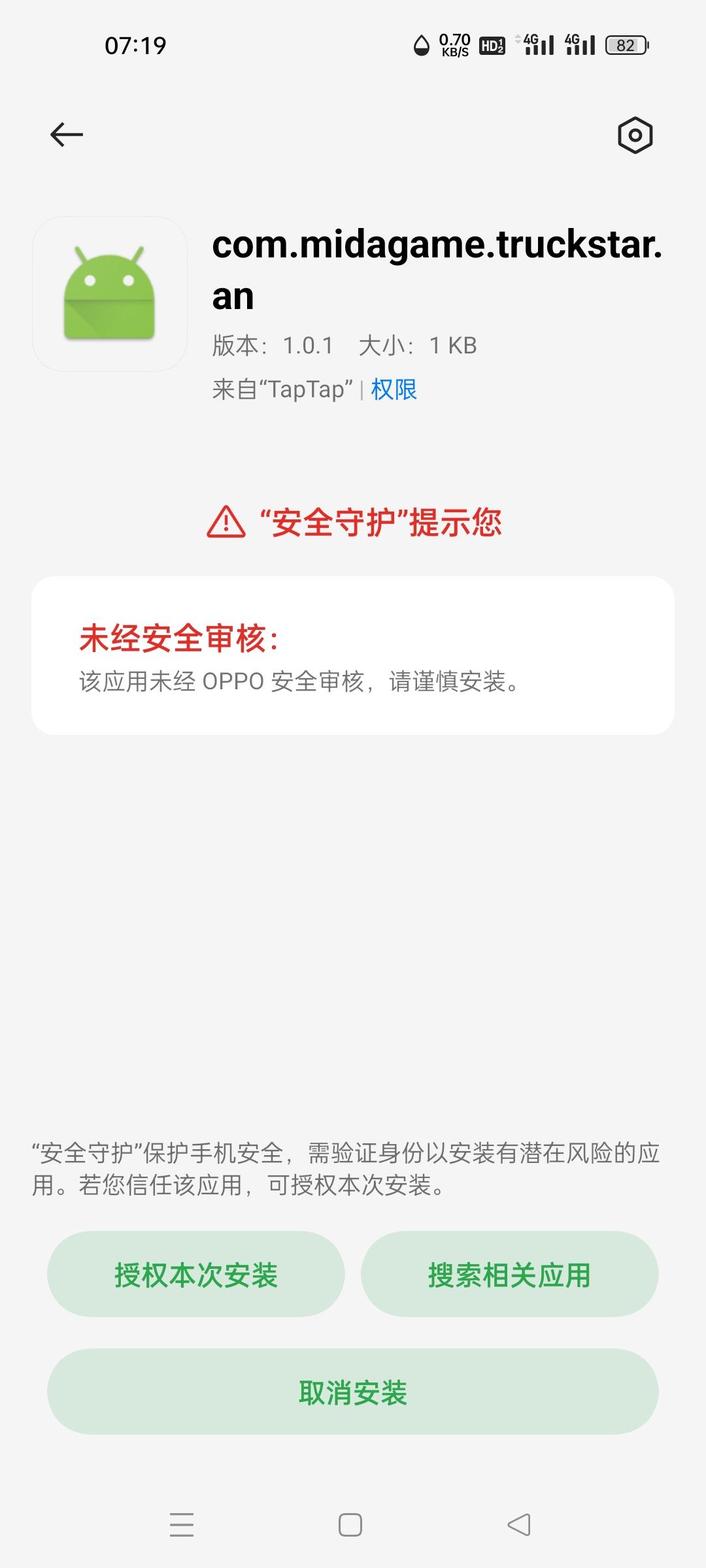
Task: Tap the 4G signal icon in status bar
Action: 537,44
